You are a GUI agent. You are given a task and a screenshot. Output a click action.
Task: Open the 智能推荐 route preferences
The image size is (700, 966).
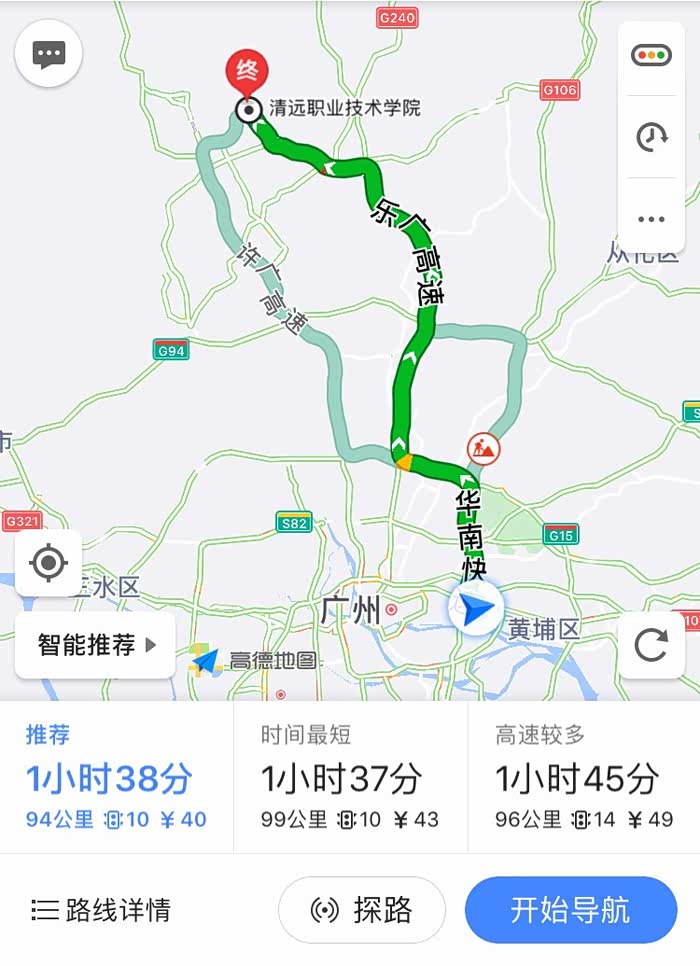tap(96, 645)
